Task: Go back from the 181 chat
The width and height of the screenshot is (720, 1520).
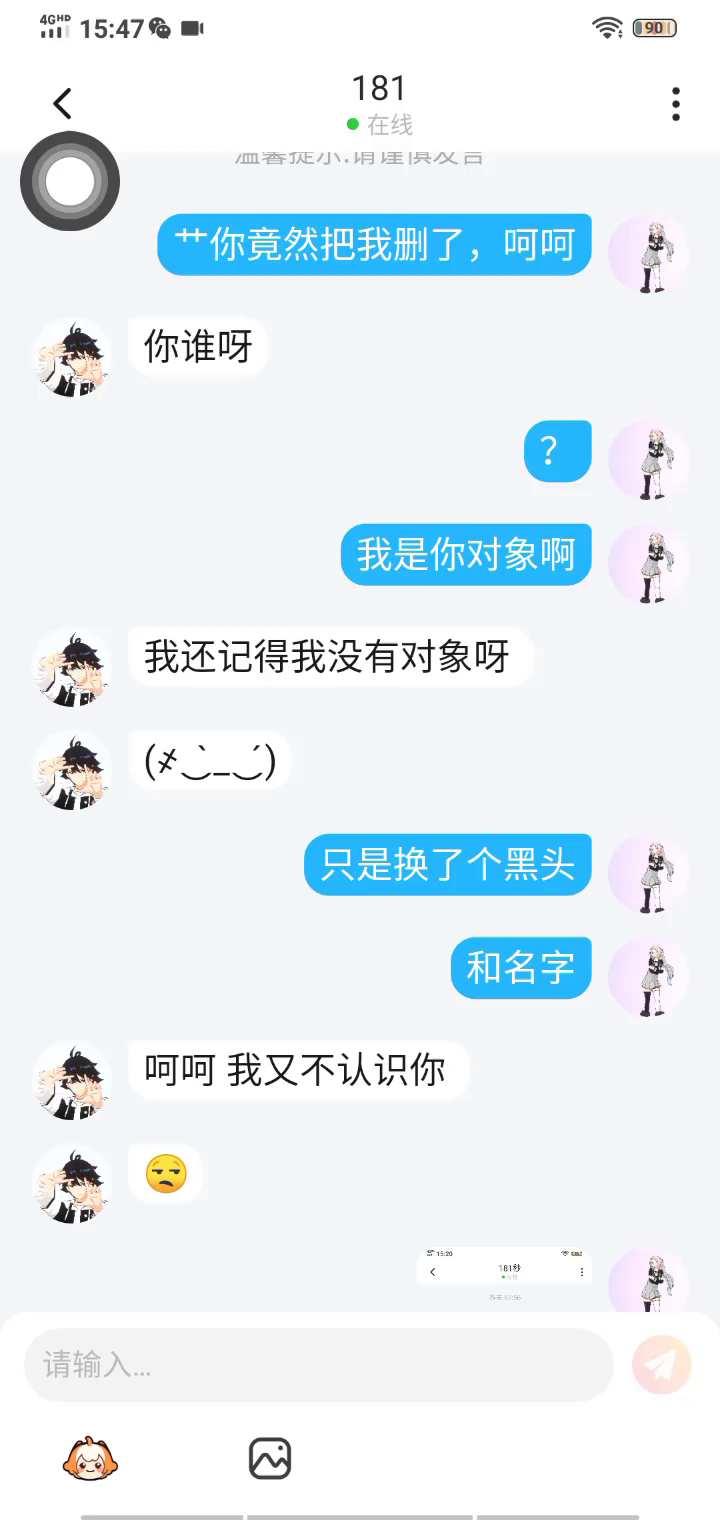Action: click(x=62, y=104)
